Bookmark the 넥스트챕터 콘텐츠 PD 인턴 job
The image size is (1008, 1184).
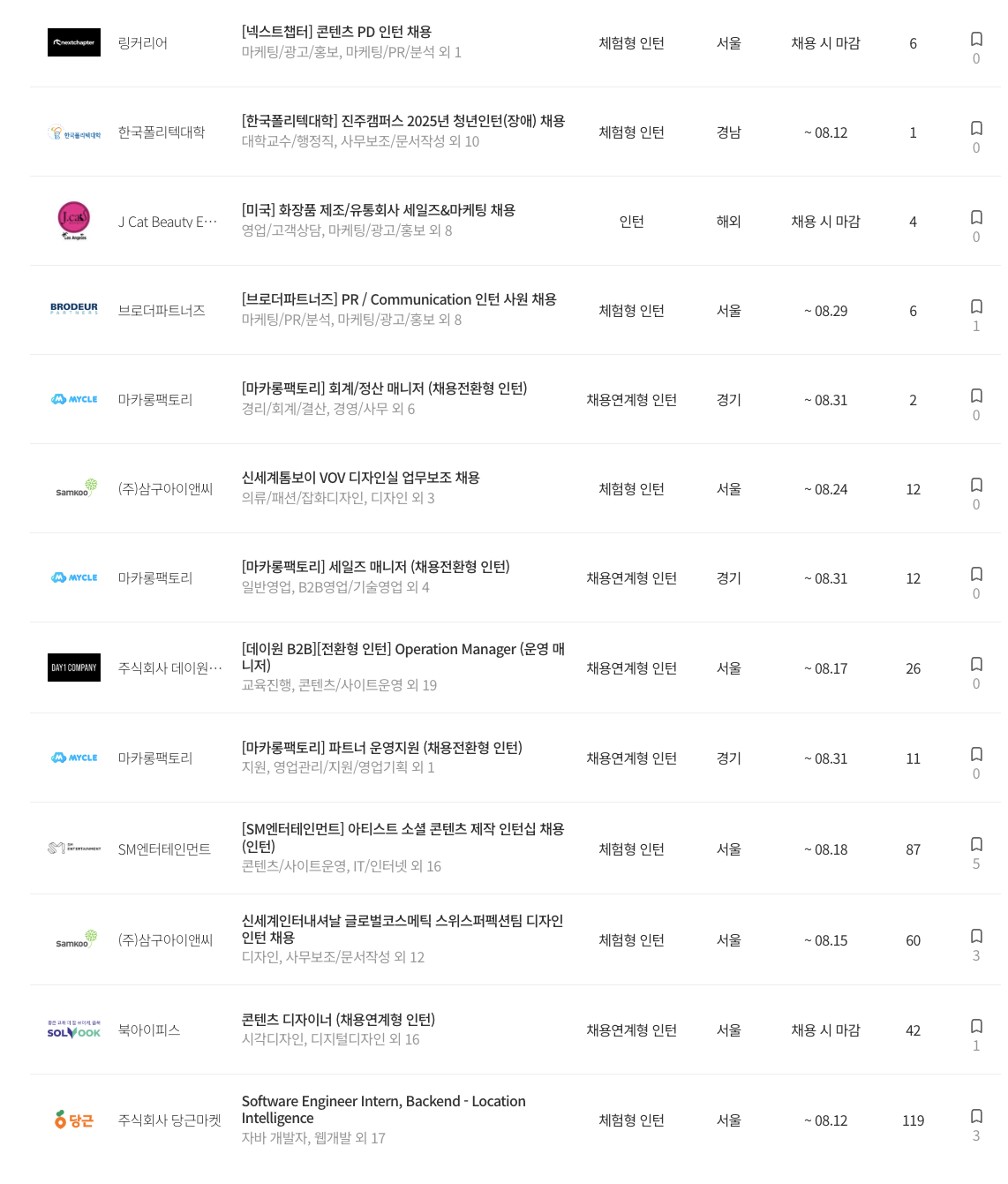[x=976, y=39]
